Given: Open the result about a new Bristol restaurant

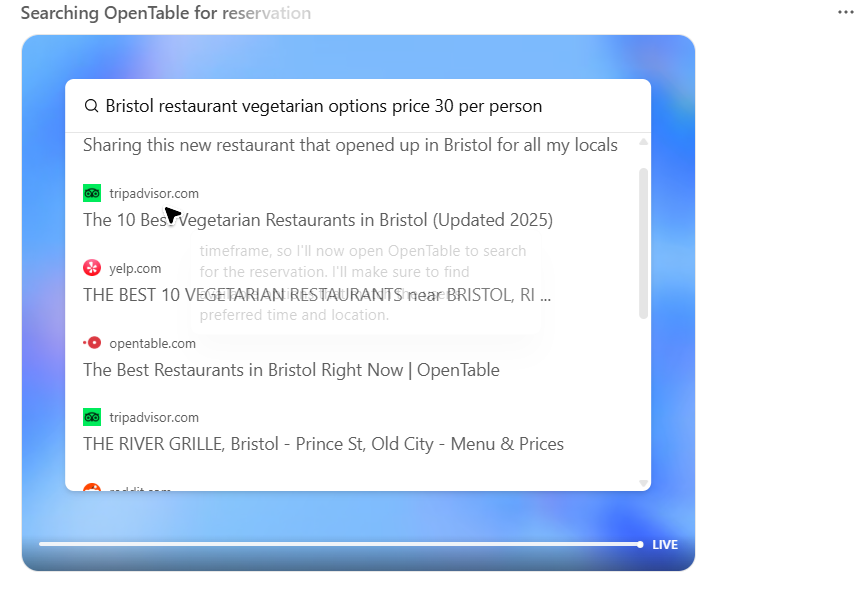Looking at the screenshot, I should click(350, 146).
